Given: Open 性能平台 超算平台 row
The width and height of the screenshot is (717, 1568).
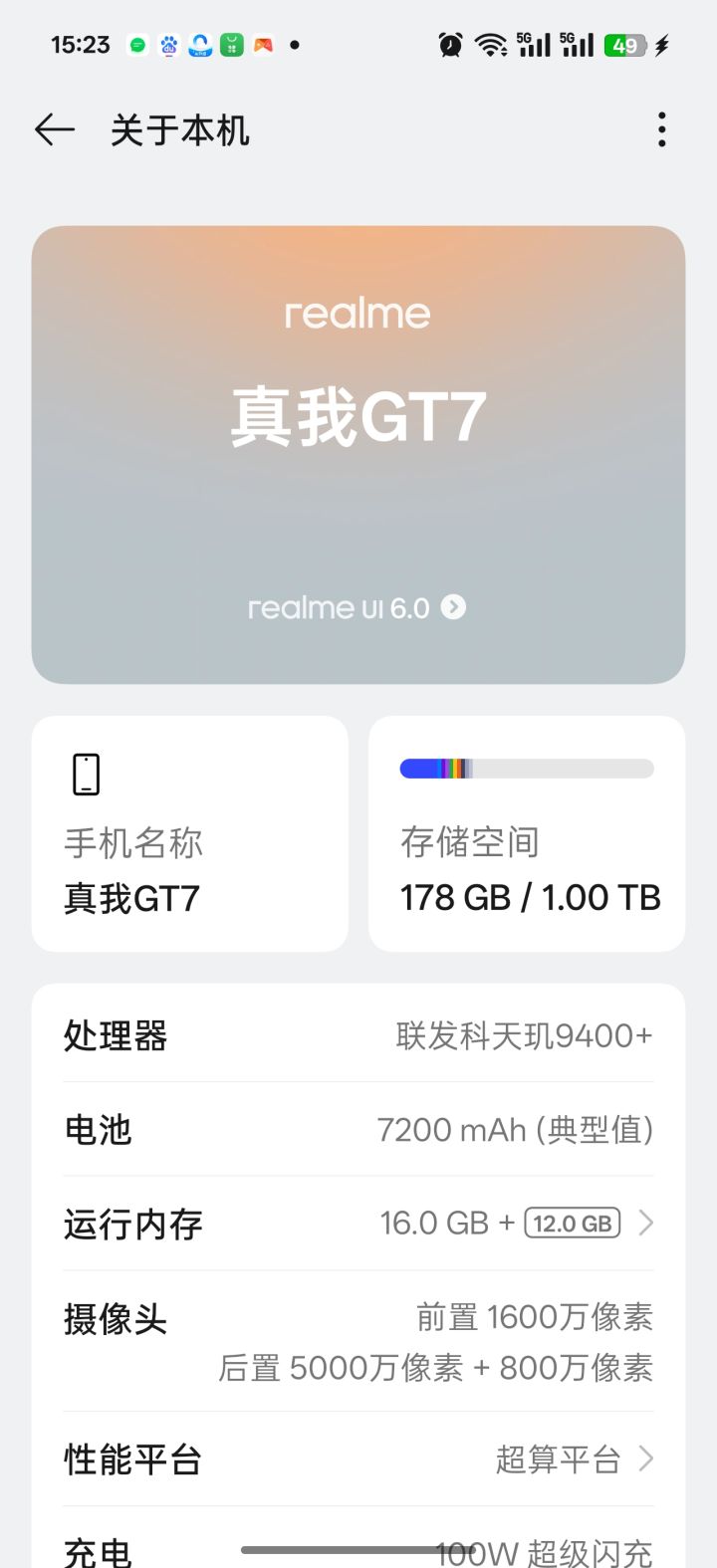Looking at the screenshot, I should point(358,1459).
